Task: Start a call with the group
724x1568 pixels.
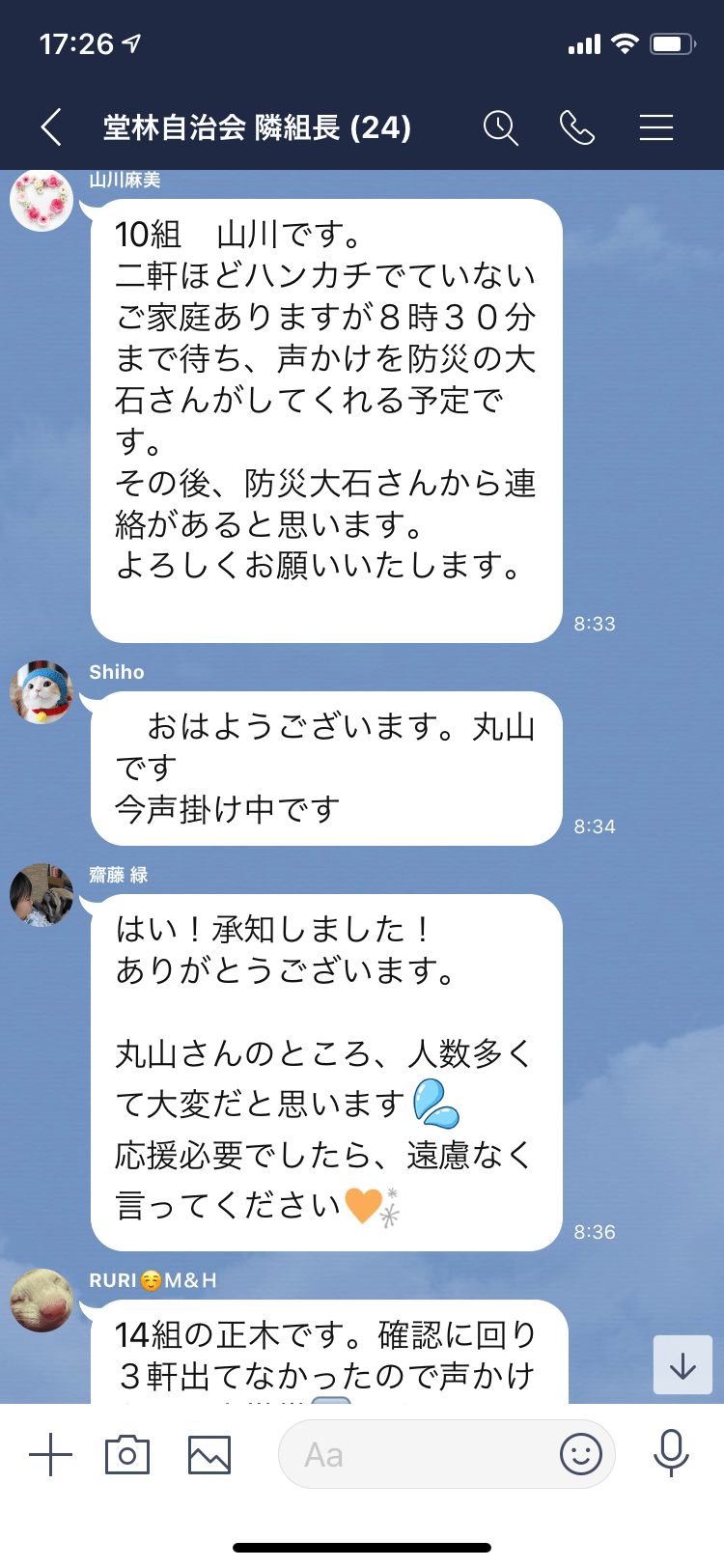Action: (577, 127)
